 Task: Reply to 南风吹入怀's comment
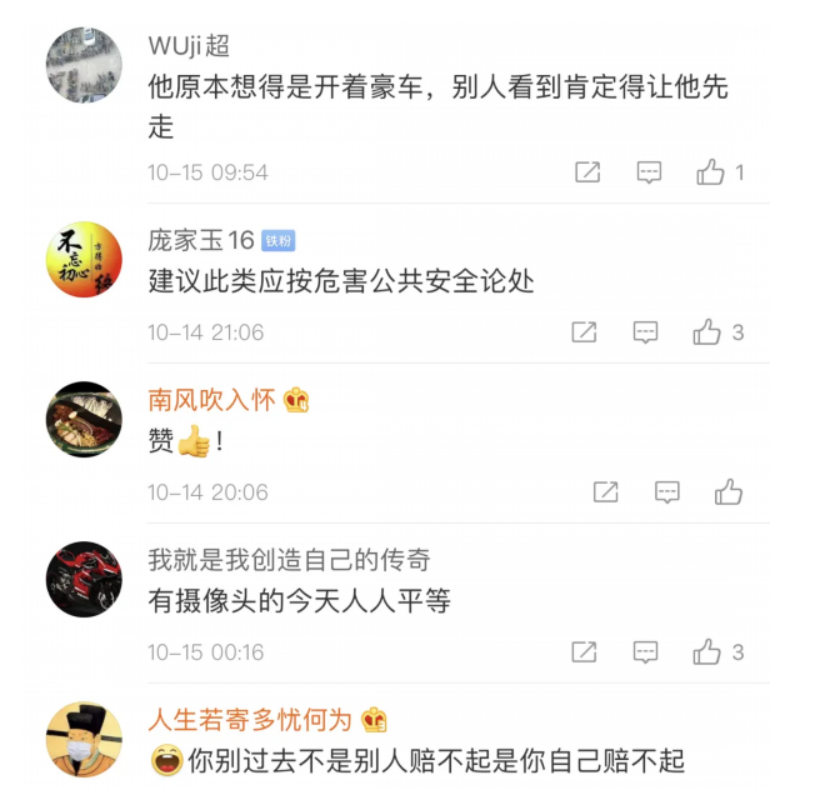667,492
